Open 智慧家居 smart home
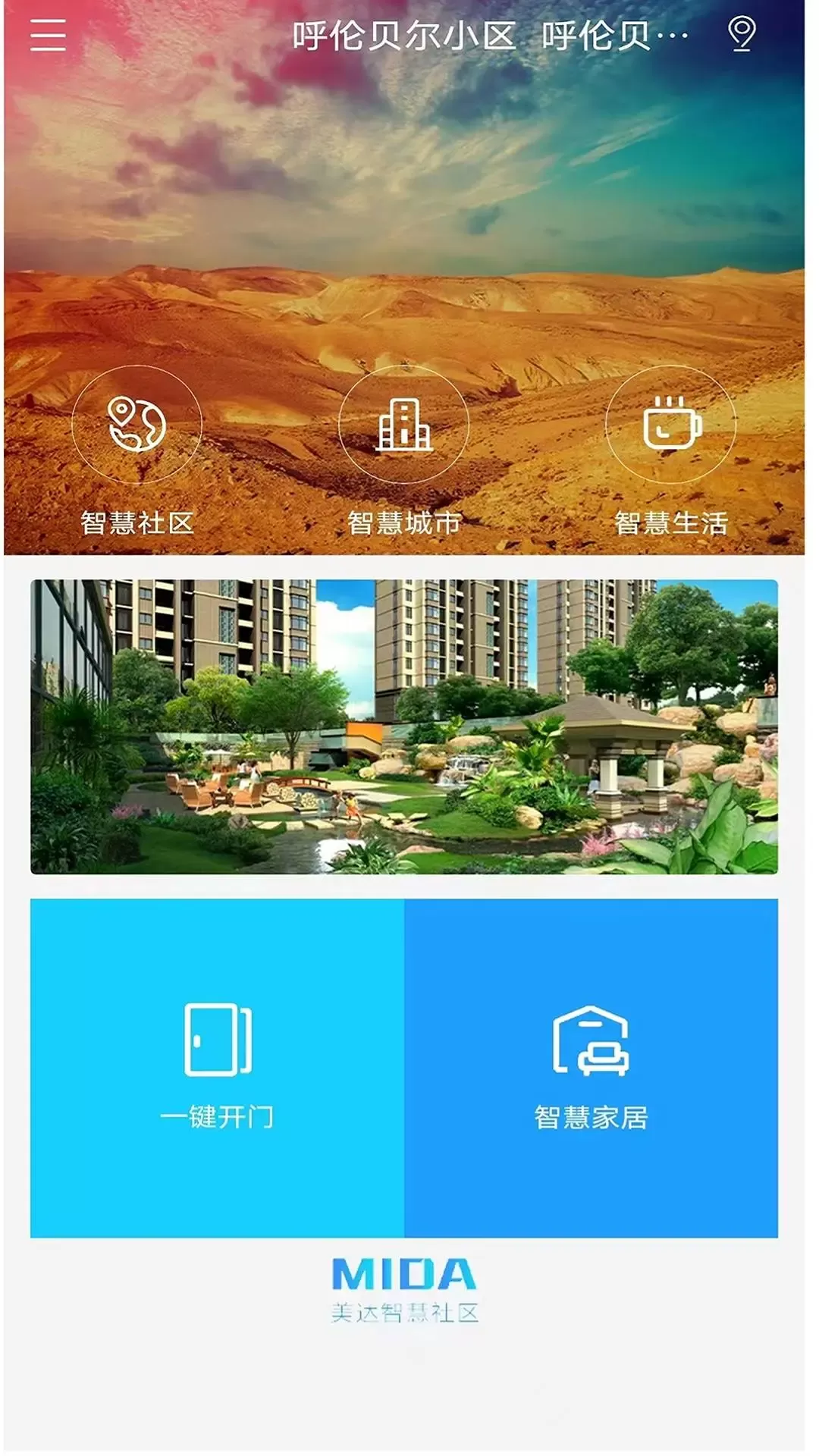The height and width of the screenshot is (1456, 819). [591, 1067]
